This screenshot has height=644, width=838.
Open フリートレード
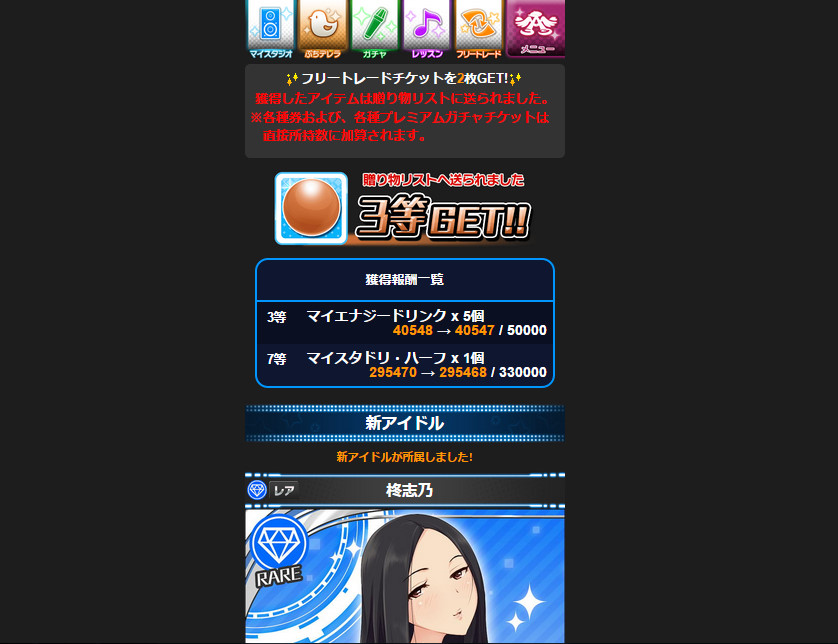click(x=479, y=28)
